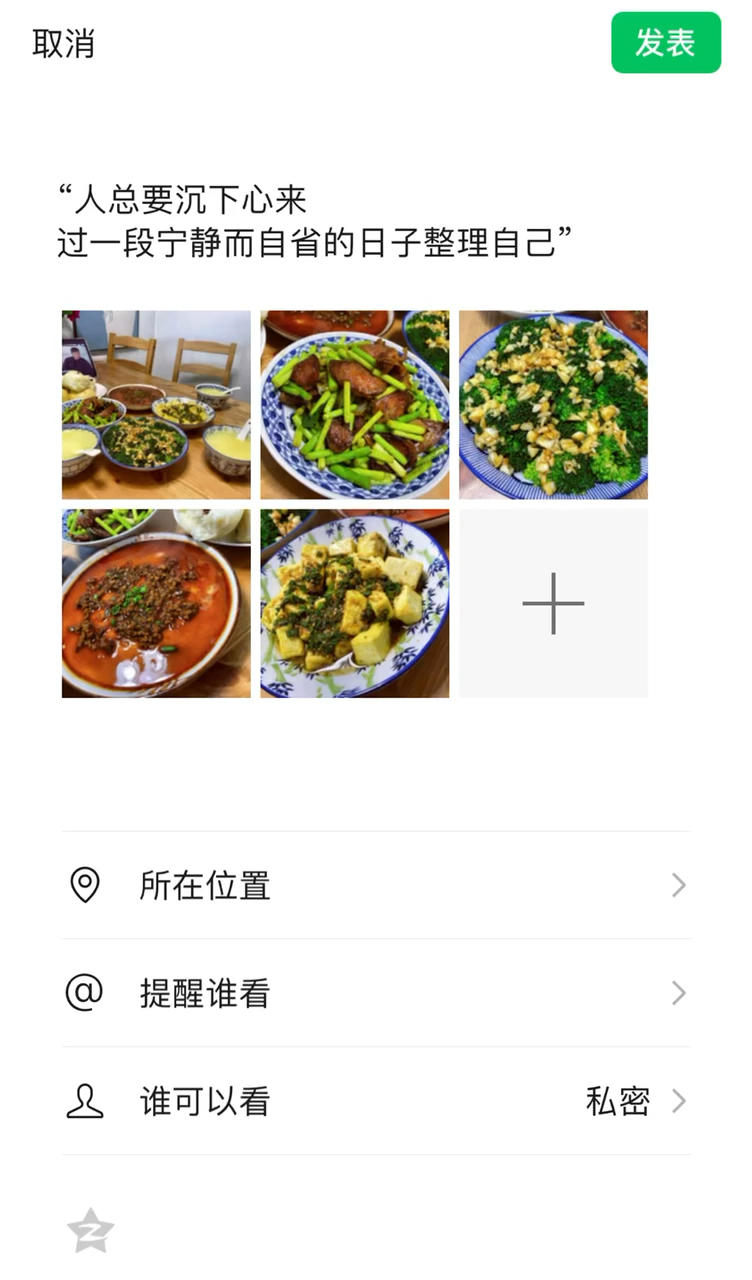Open the tofu dish photo
This screenshot has height=1280, width=752.
point(355,603)
